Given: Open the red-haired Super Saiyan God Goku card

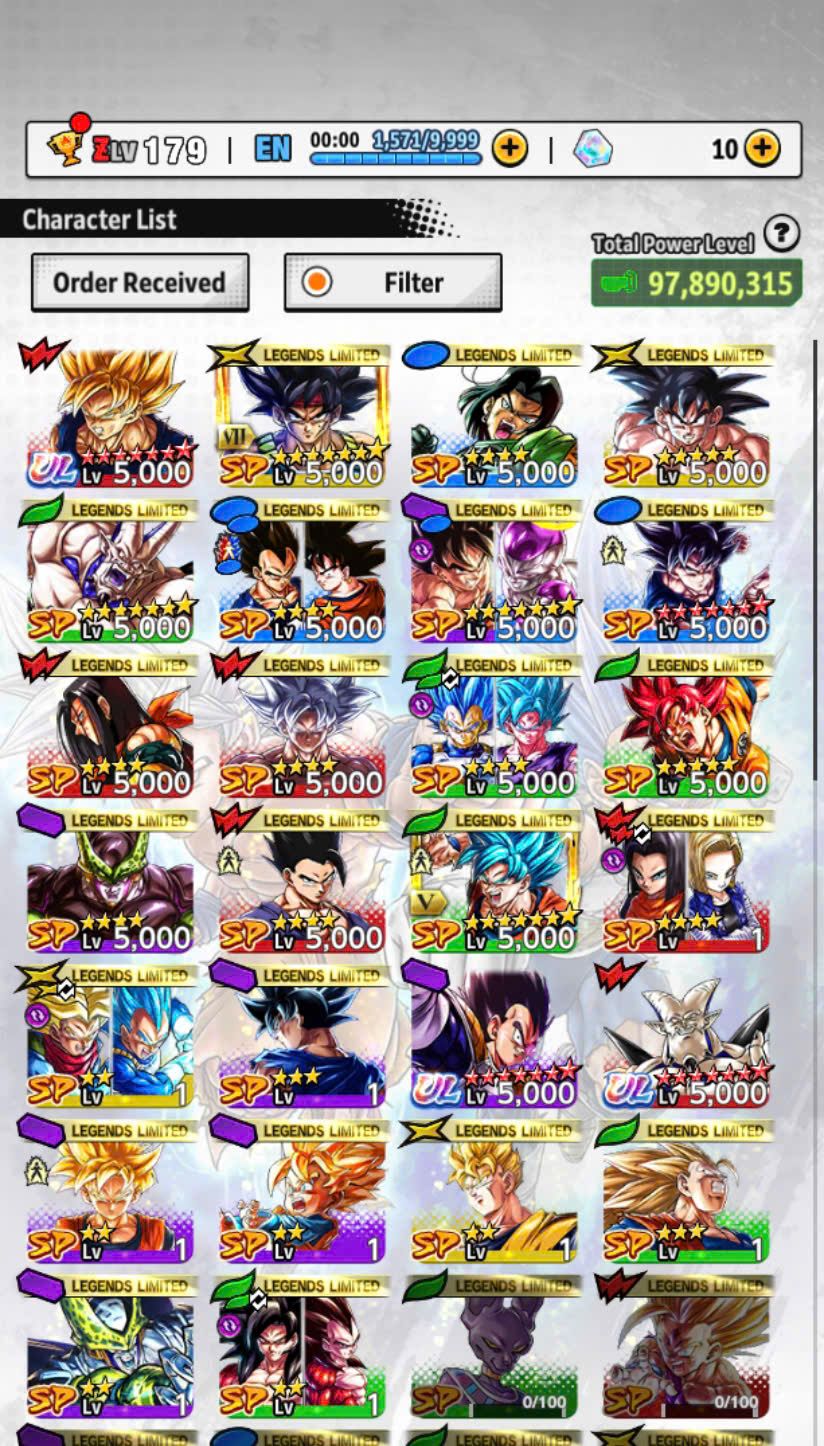Looking at the screenshot, I should [x=686, y=726].
